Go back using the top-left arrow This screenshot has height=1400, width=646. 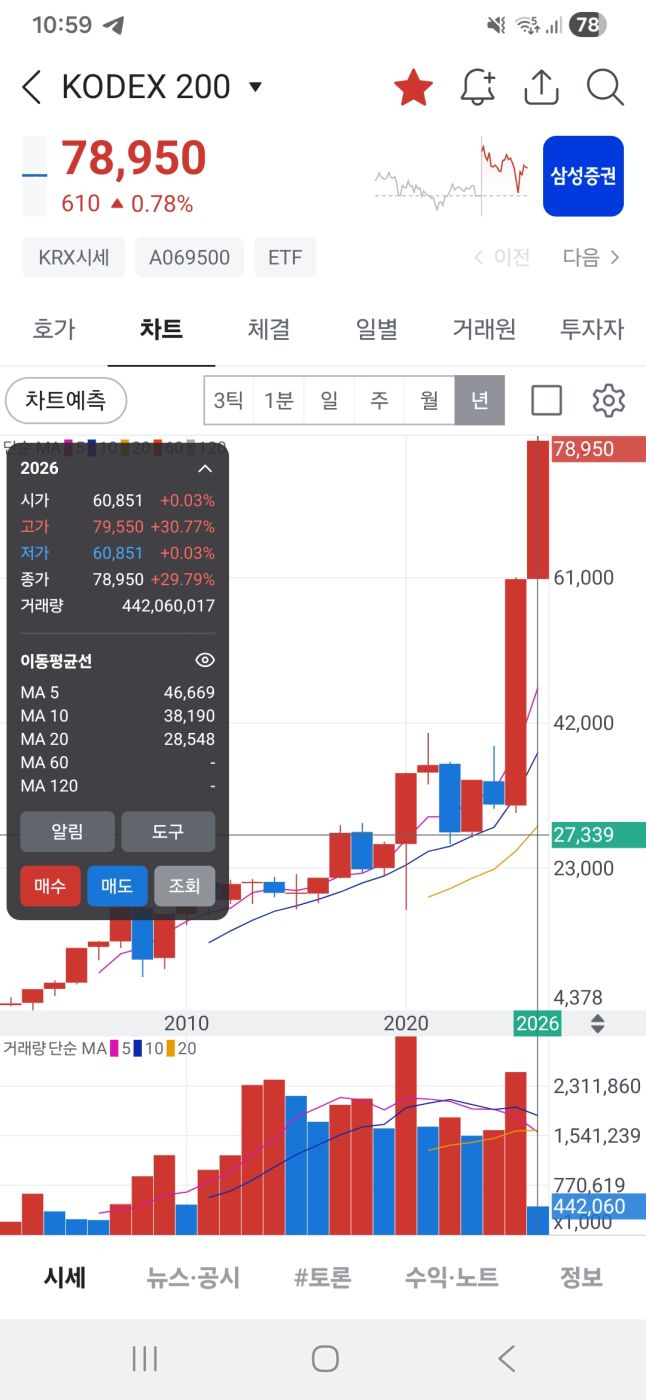click(x=32, y=88)
